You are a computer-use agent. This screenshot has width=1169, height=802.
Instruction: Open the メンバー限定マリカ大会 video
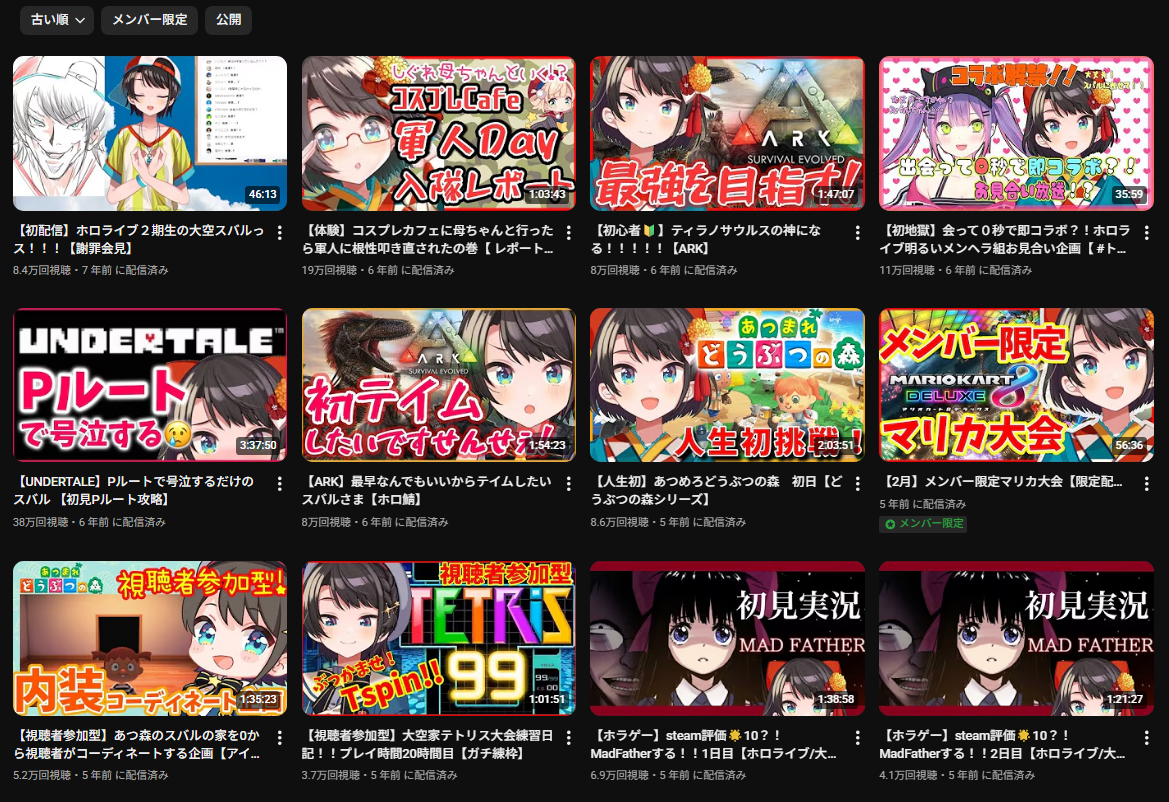coord(1015,385)
